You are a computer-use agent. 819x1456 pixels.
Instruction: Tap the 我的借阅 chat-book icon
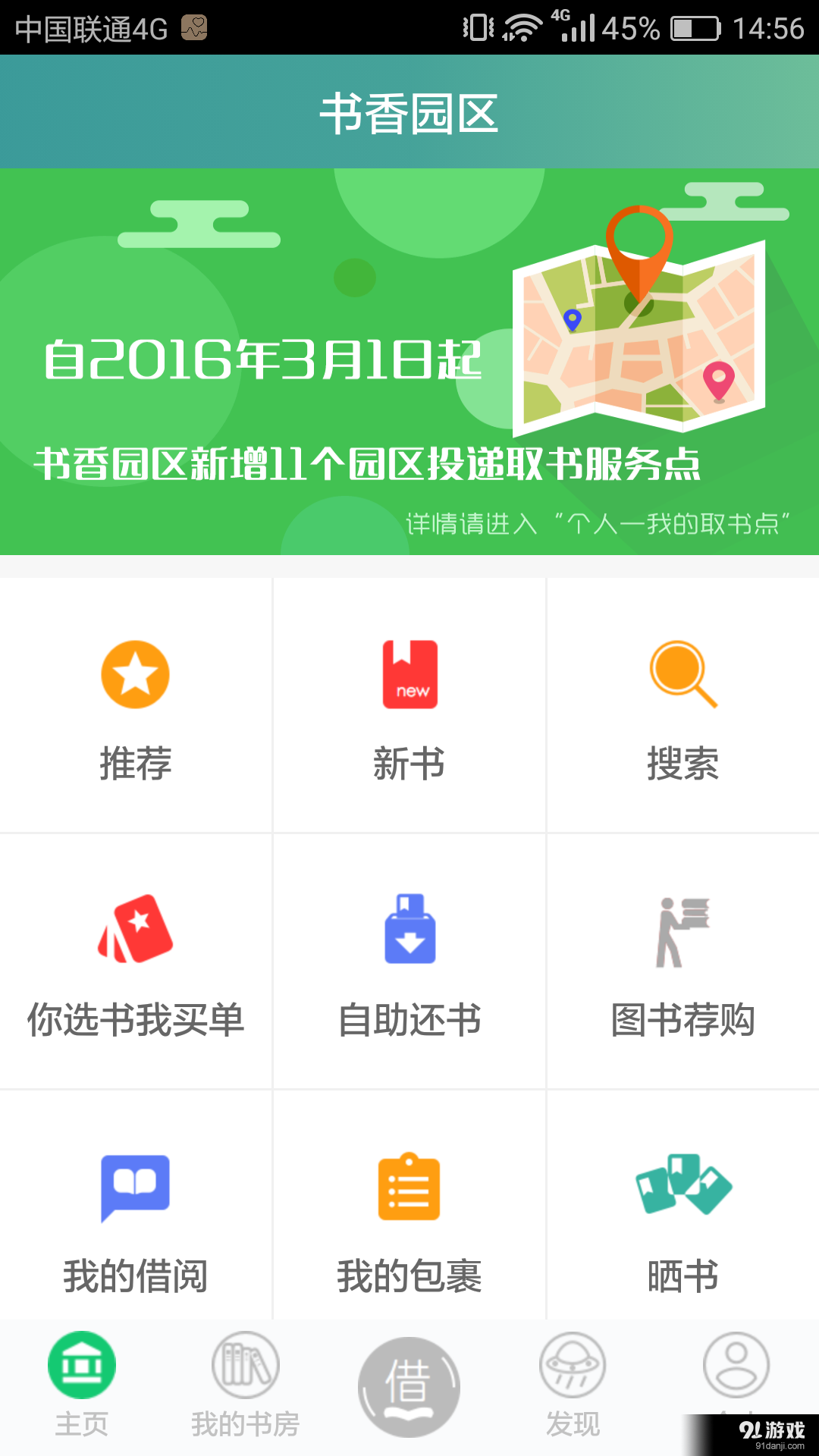point(135,1188)
